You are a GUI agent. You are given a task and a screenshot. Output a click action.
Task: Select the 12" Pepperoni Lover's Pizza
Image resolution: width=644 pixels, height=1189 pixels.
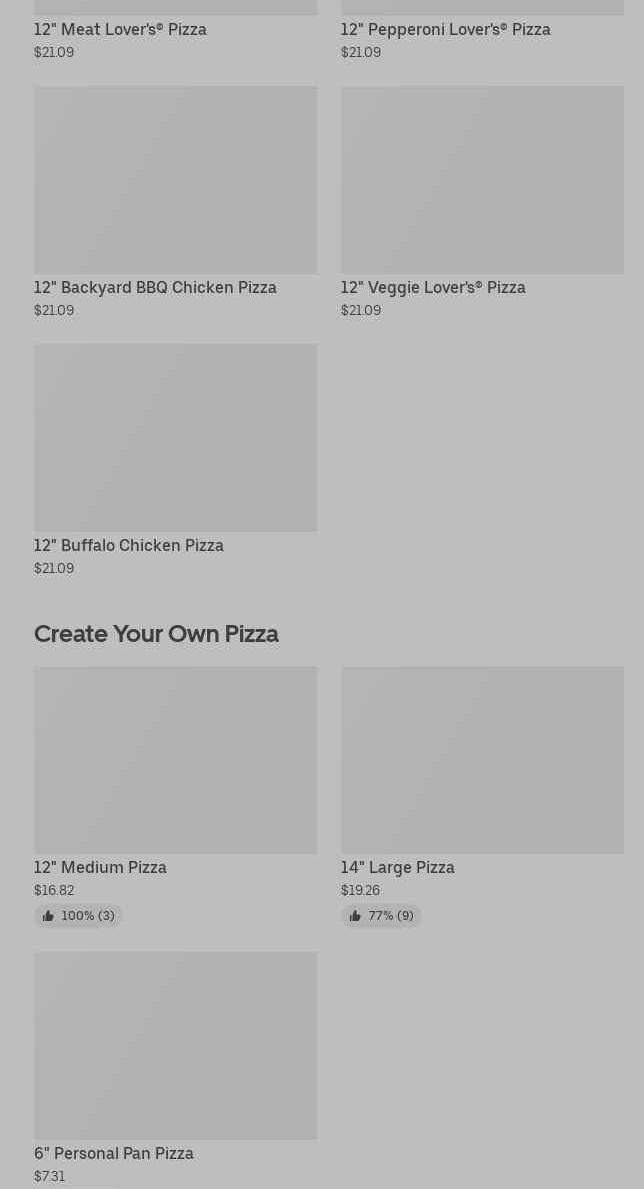coord(445,30)
